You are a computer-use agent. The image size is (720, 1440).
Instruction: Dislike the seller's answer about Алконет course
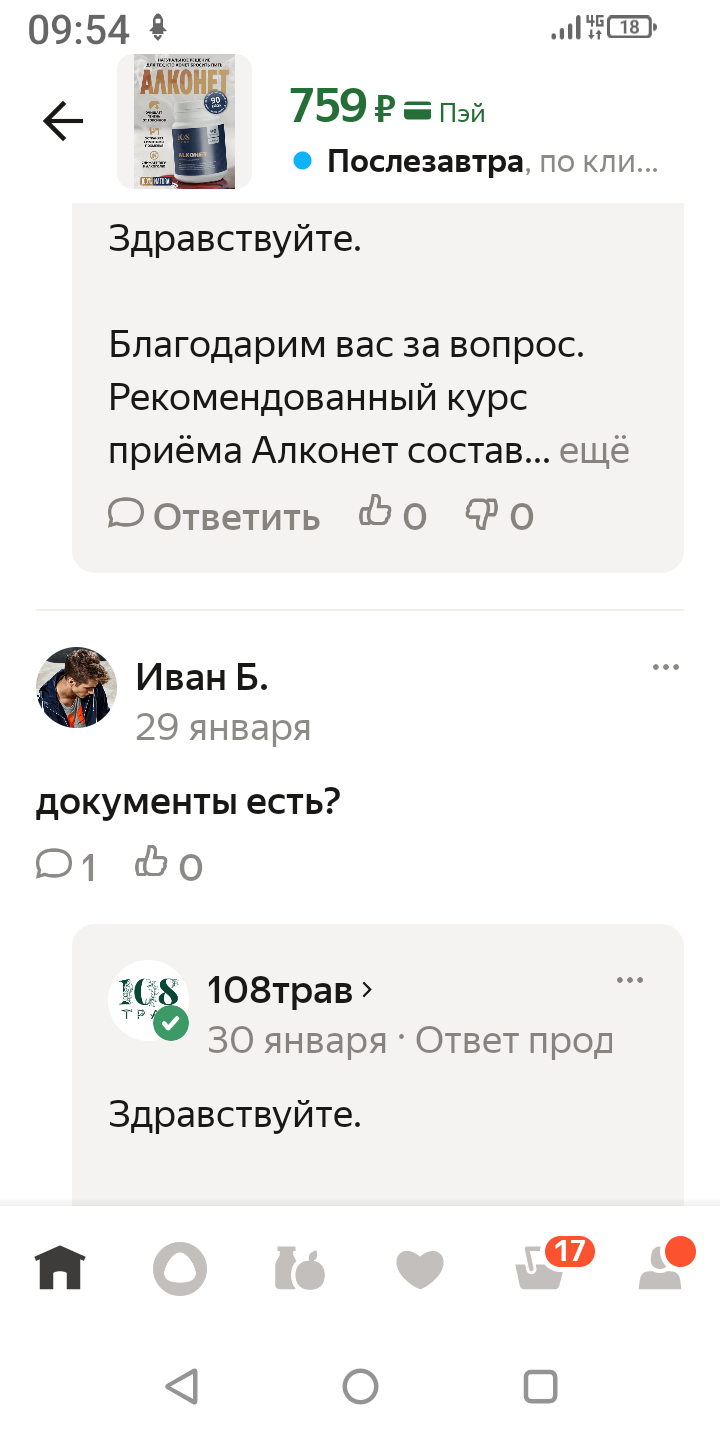click(x=499, y=515)
